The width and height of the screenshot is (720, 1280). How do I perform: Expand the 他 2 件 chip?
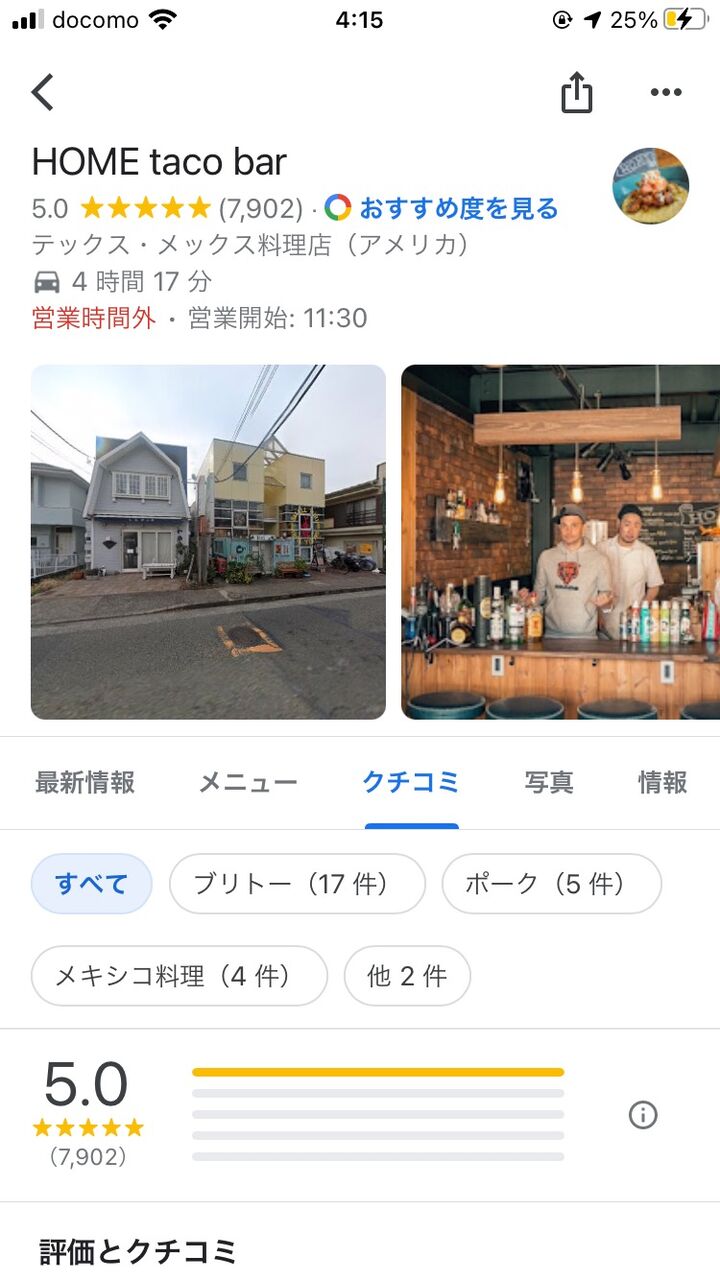click(407, 976)
